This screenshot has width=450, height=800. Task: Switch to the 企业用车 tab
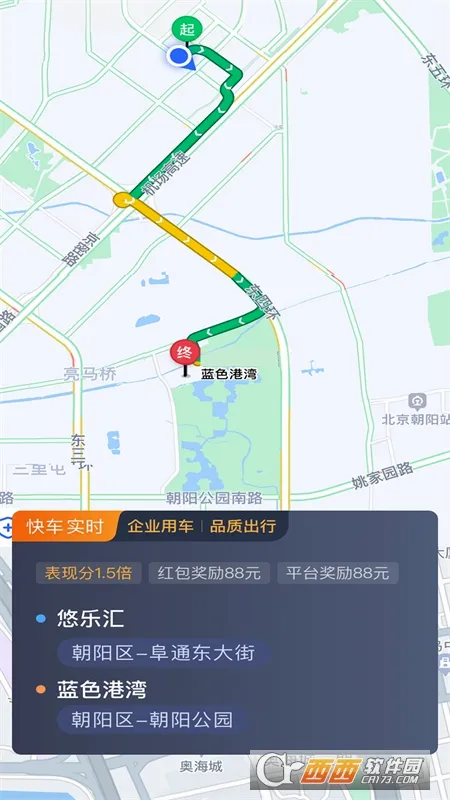161,526
